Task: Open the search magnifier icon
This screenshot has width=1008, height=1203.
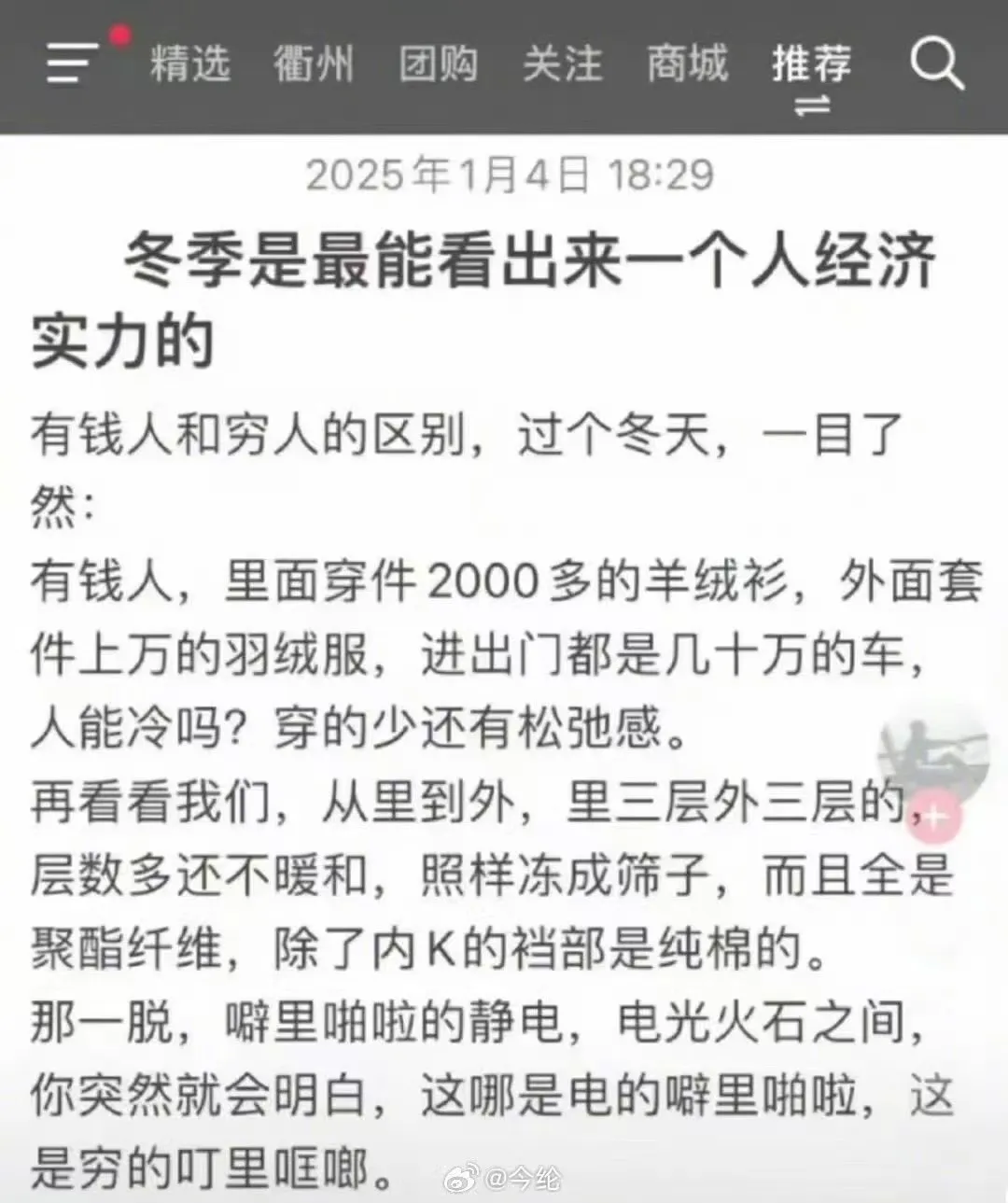Action: 936,63
